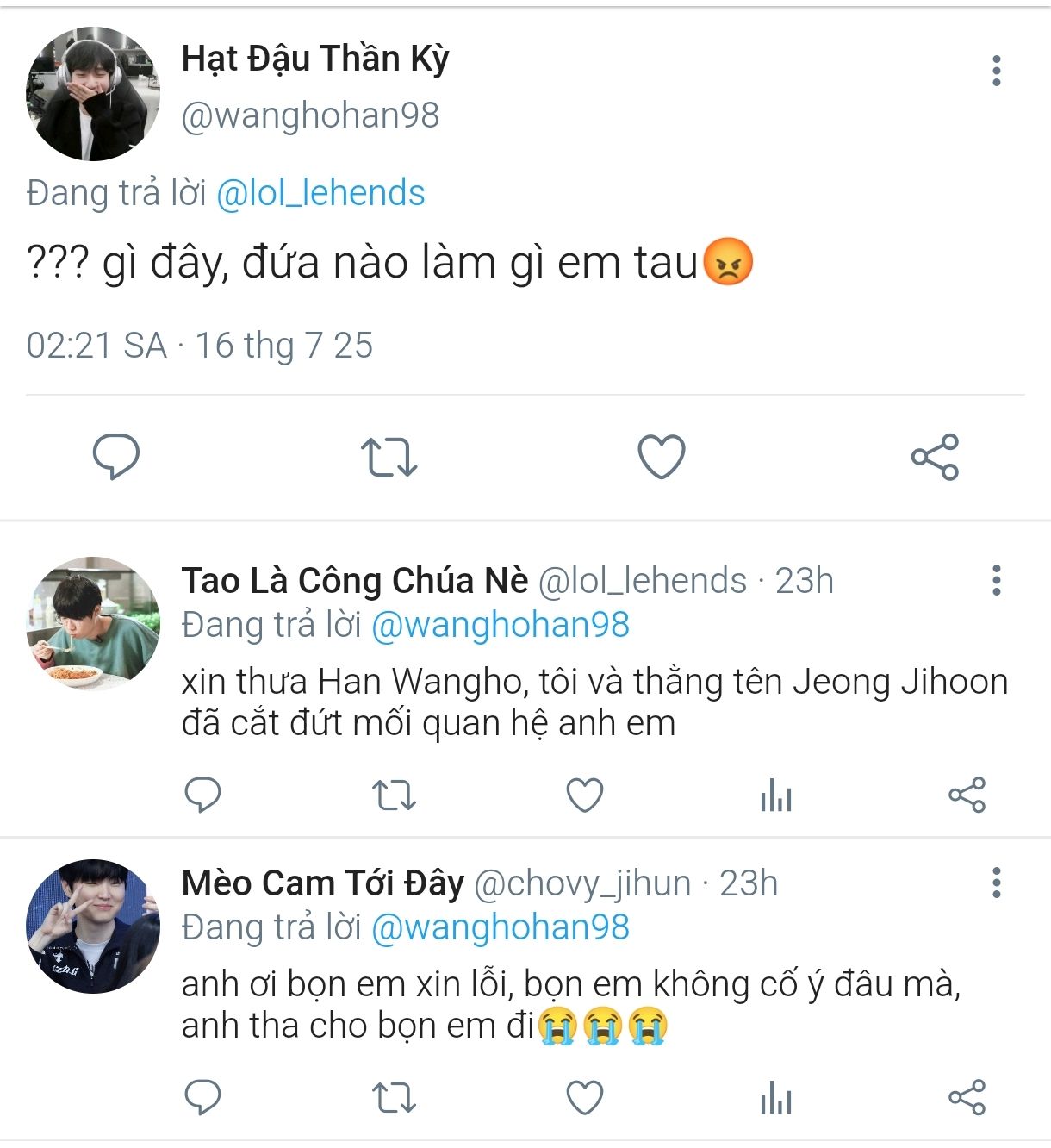1051x1148 pixels.
Task: Reply to Hạt Đậu Thần Kỳ's main tweet
Action: pyautogui.click(x=116, y=456)
